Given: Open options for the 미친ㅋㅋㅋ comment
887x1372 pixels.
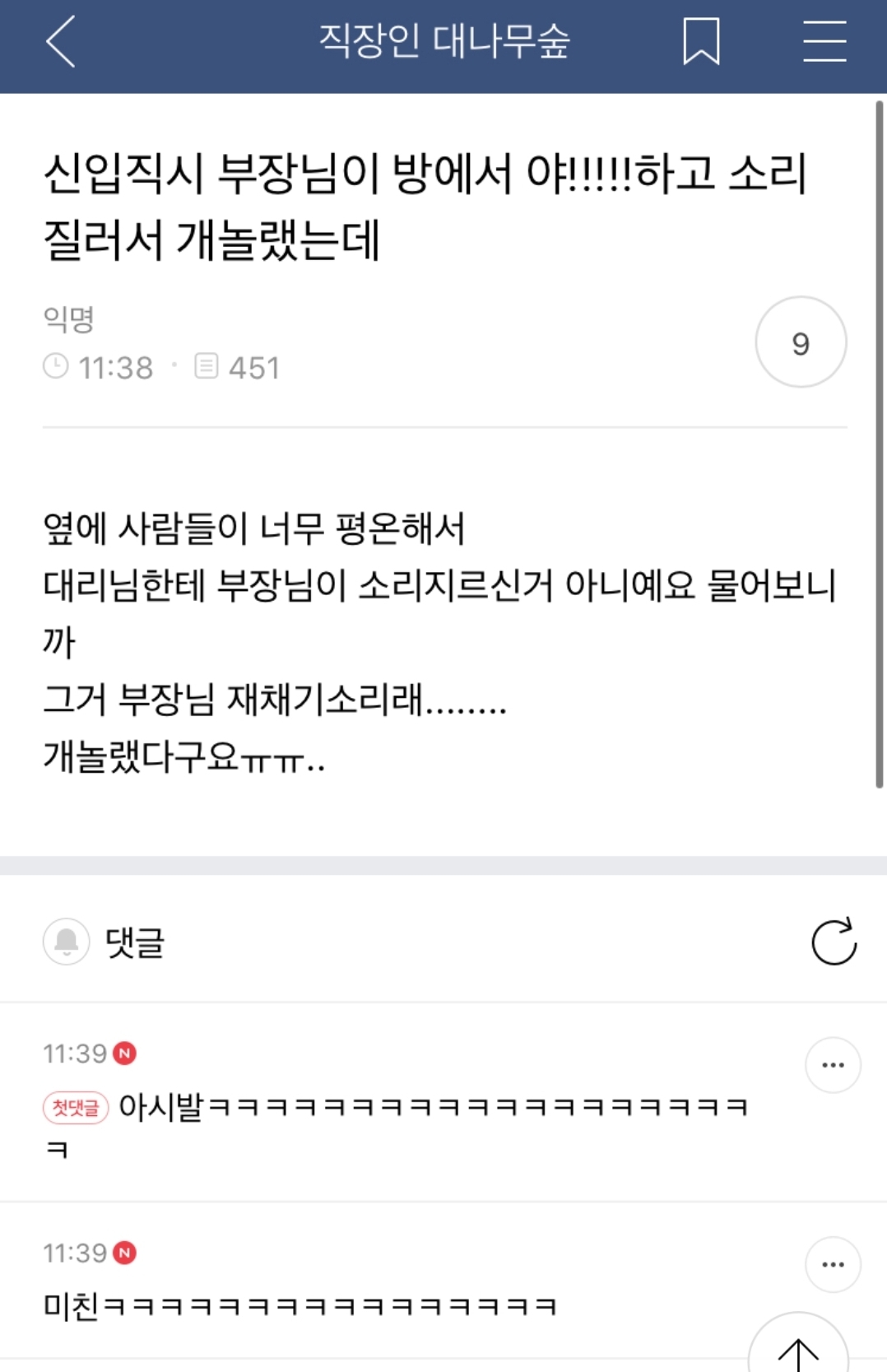Looking at the screenshot, I should 833,1264.
